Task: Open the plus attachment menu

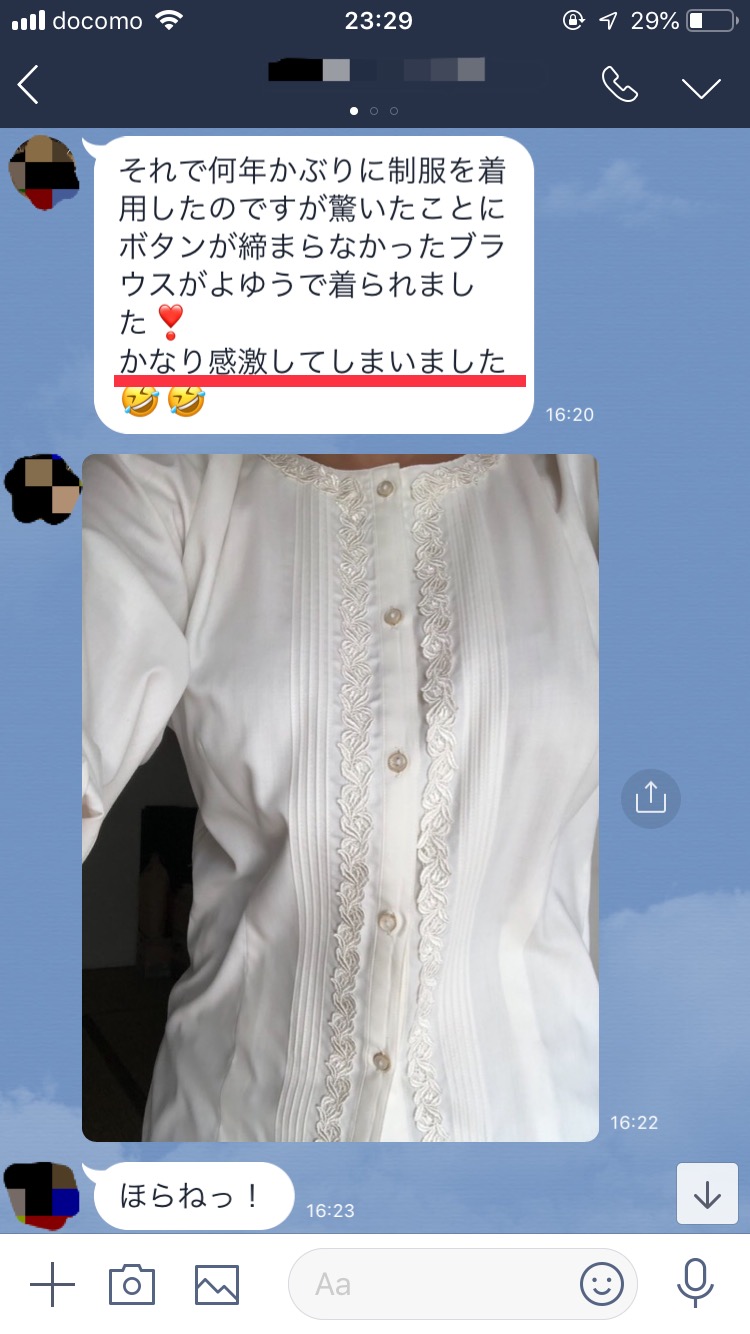Action: pos(52,1284)
